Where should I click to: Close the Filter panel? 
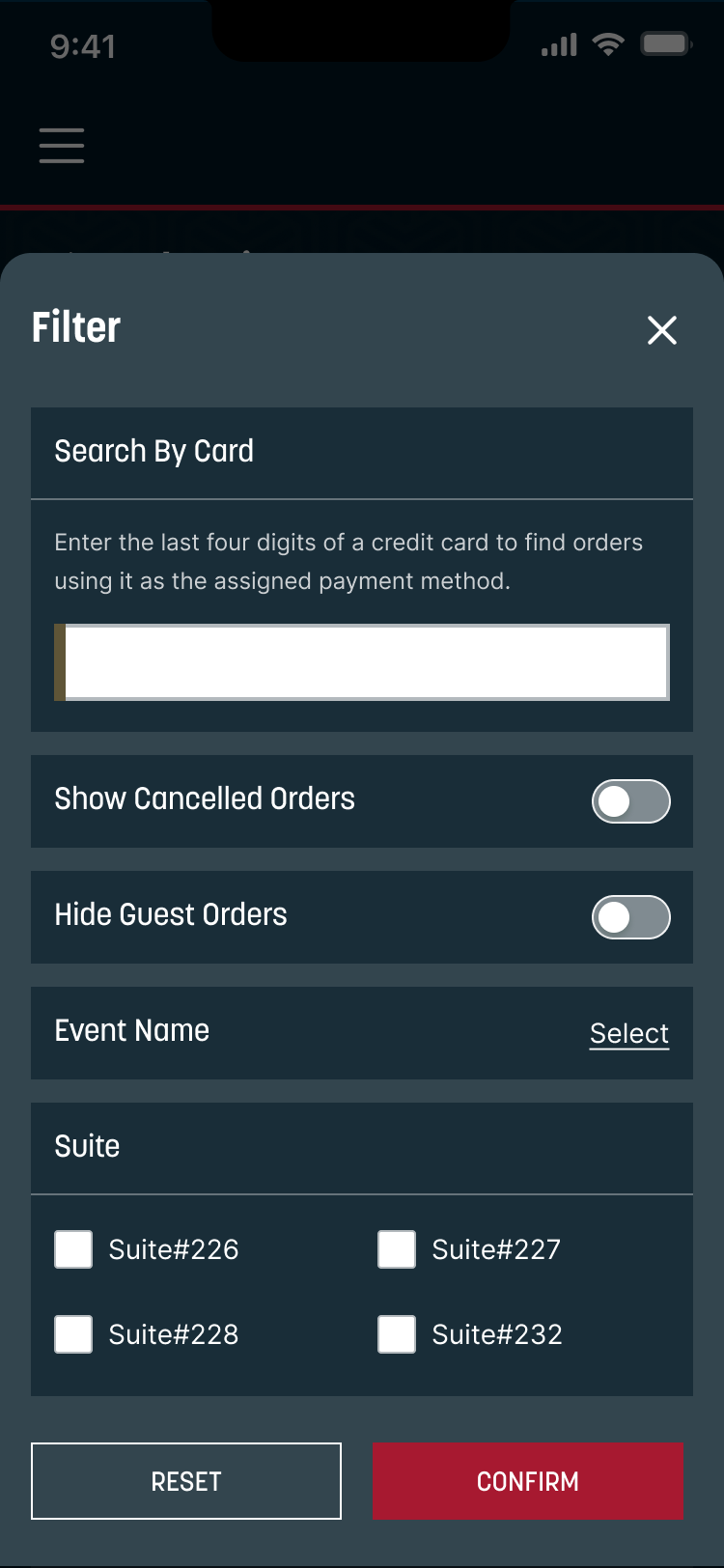661,330
